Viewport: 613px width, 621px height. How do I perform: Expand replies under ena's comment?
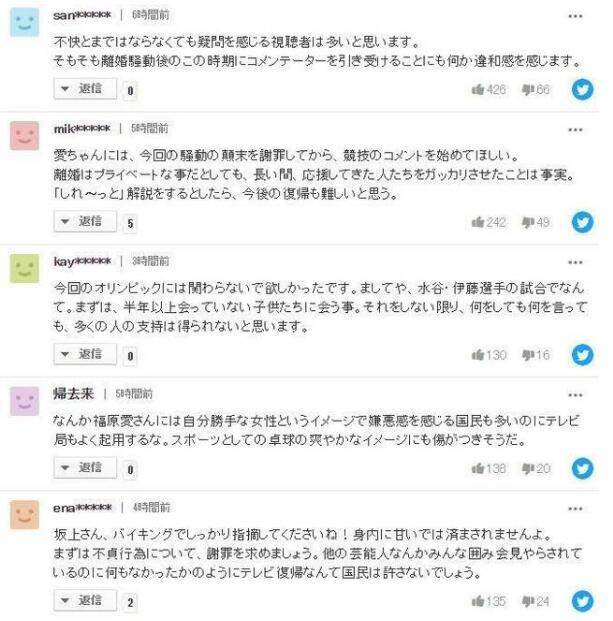pos(85,600)
